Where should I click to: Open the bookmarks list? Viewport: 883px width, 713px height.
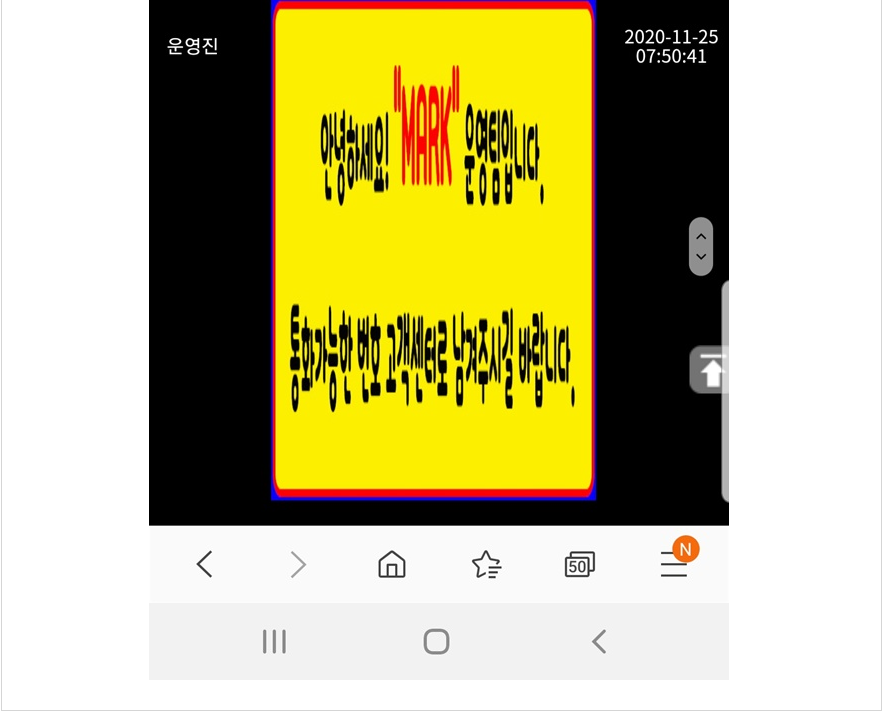(x=486, y=565)
